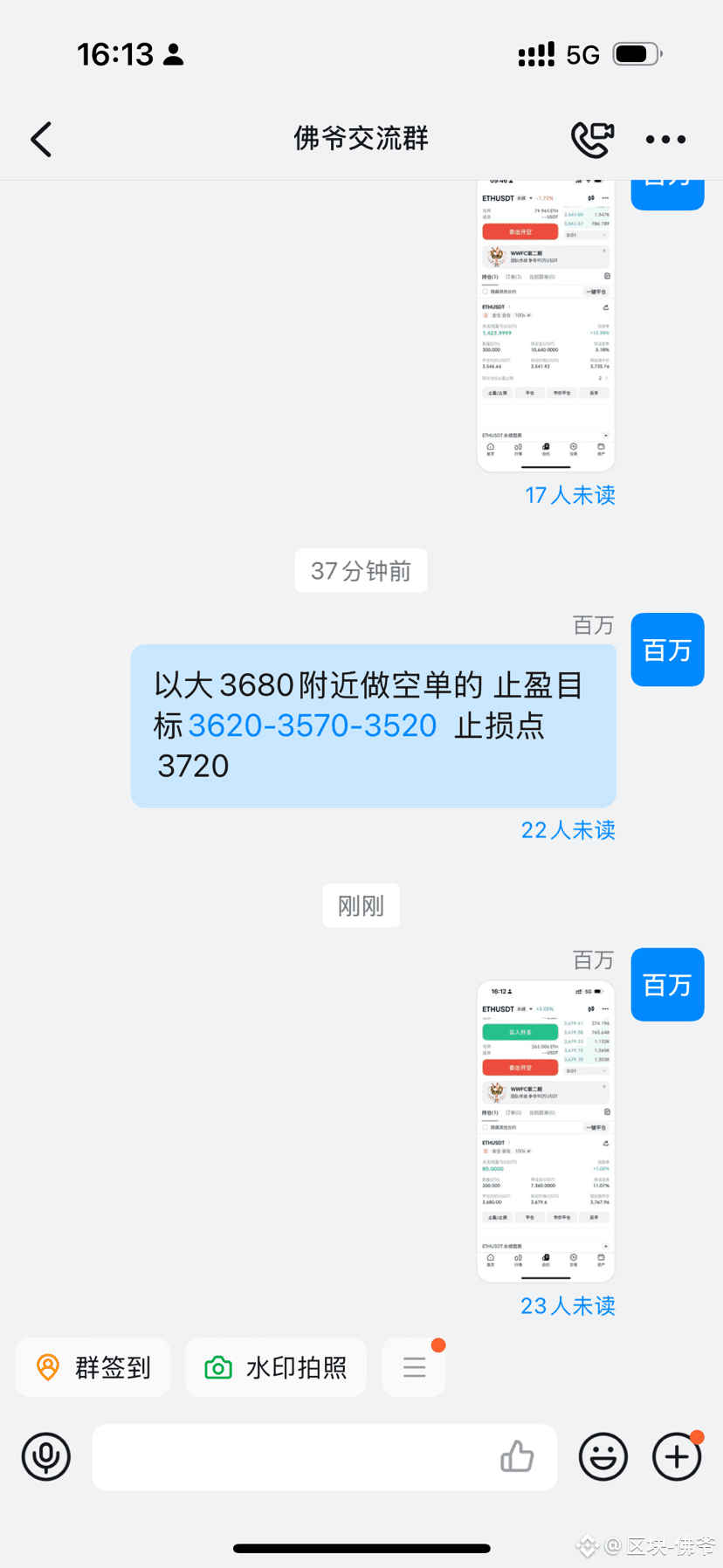Start a video or voice call
This screenshot has width=723, height=1568.
(x=592, y=139)
